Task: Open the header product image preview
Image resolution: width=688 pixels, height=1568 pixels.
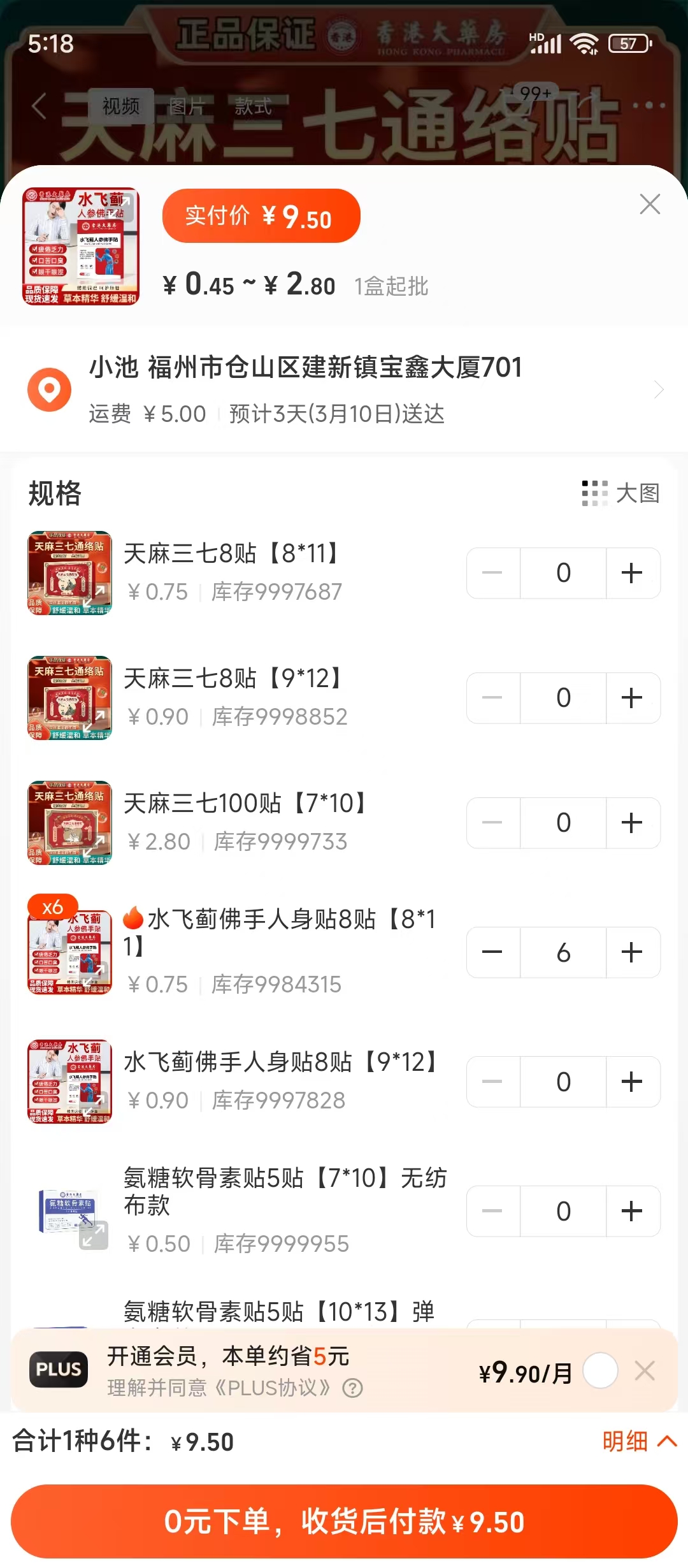Action: pos(81,246)
